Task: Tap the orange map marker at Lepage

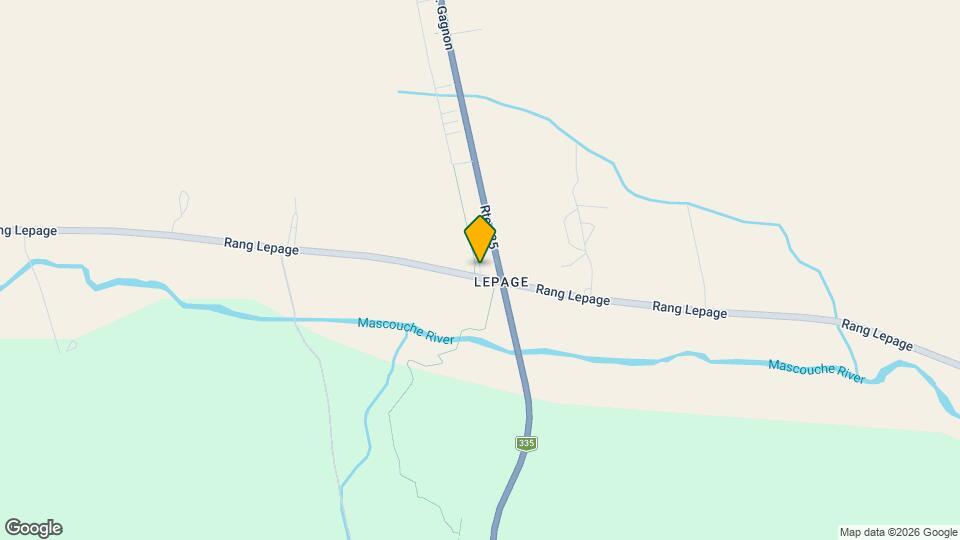Action: point(480,239)
